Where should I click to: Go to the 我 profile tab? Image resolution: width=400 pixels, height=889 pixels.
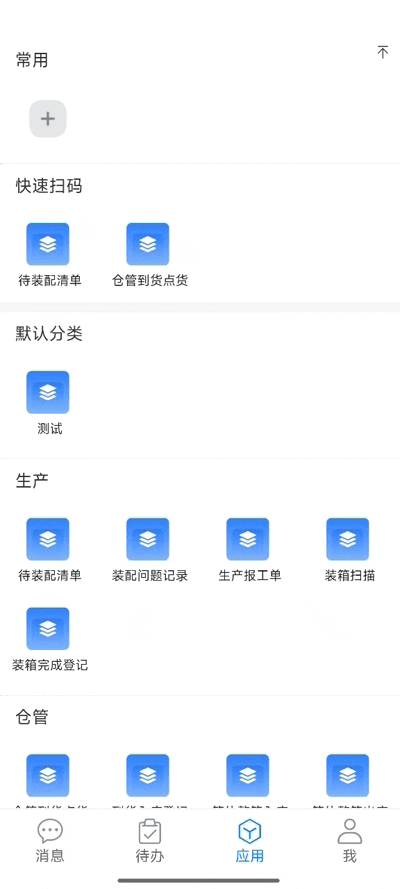click(x=350, y=840)
